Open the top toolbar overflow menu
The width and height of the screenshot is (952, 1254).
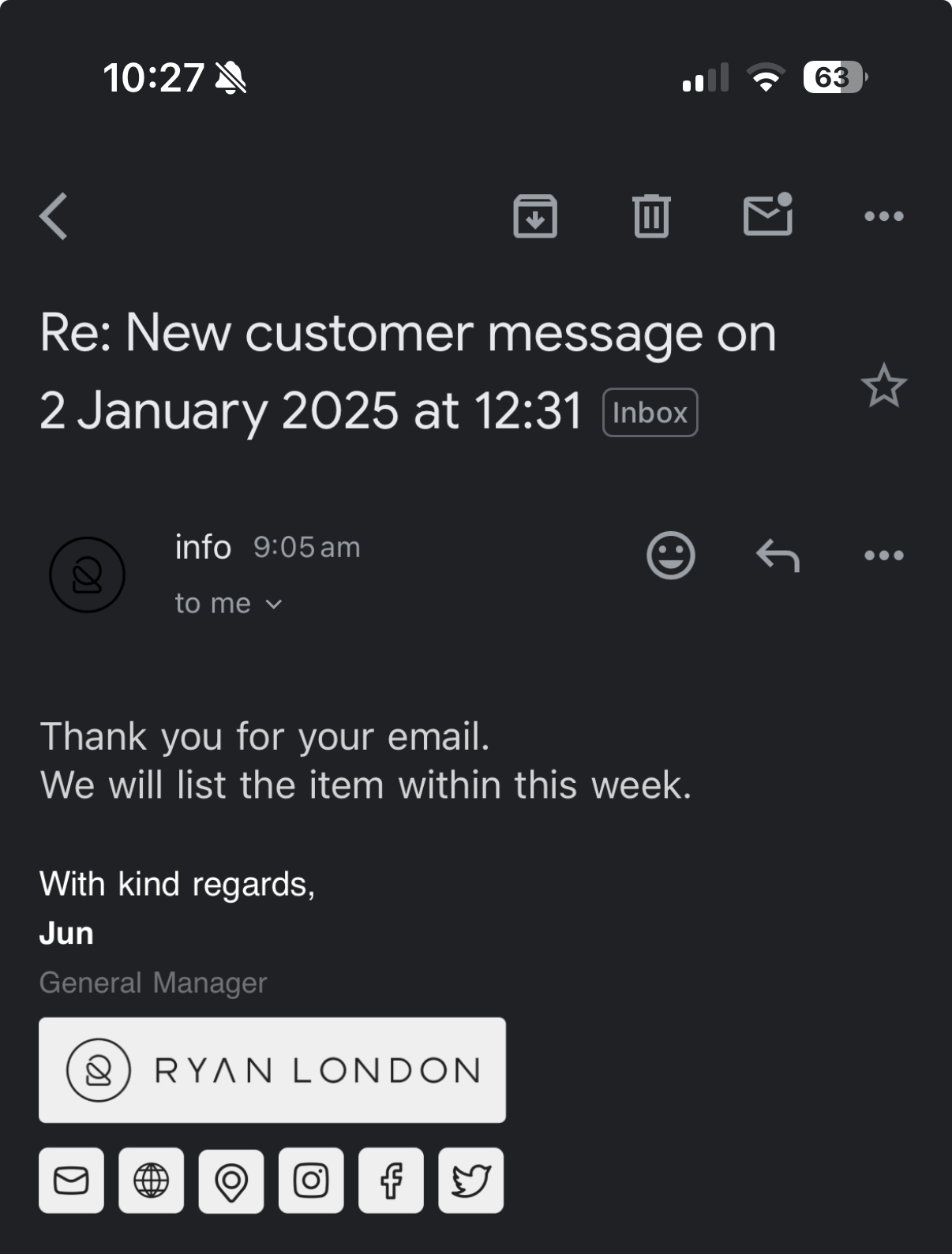point(883,216)
